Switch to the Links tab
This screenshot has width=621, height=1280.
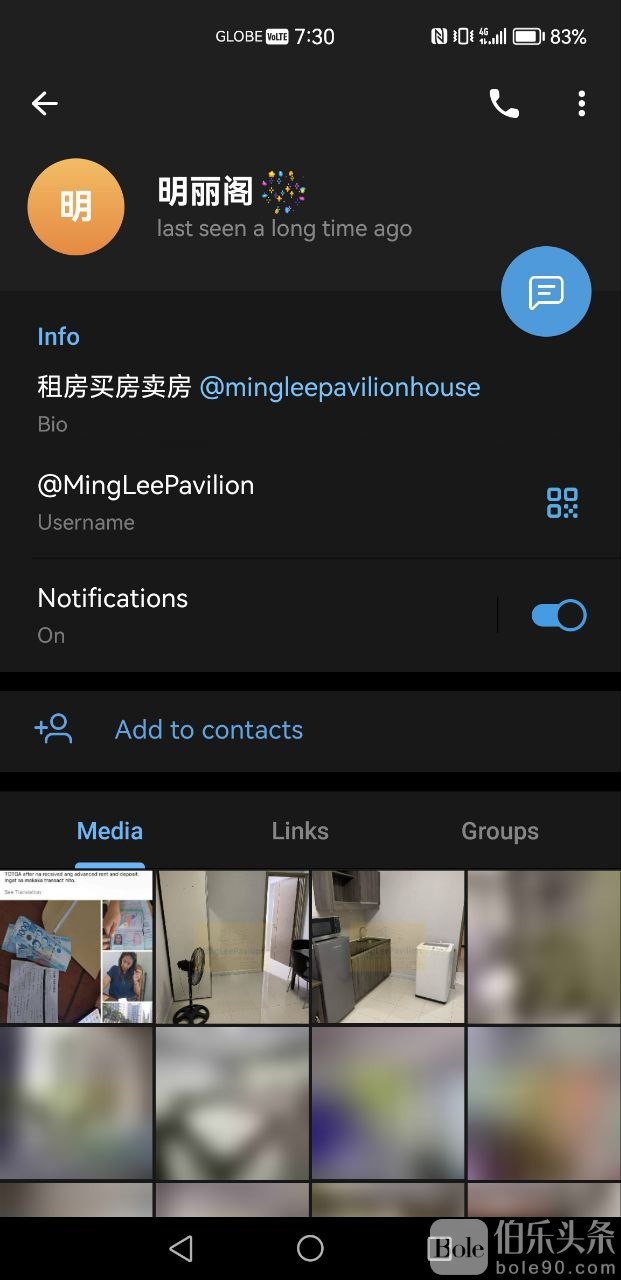tap(300, 831)
